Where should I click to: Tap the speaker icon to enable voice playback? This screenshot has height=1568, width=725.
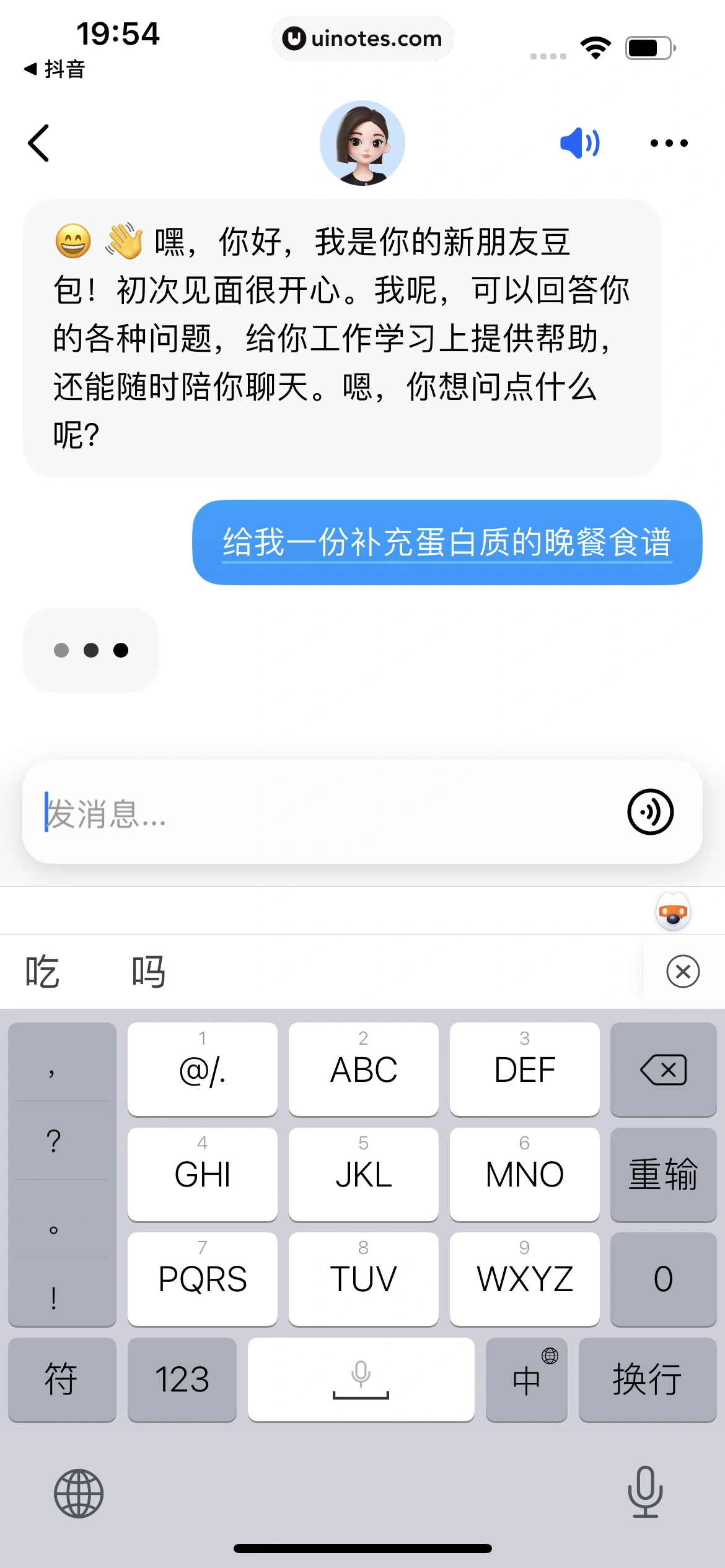[x=580, y=142]
